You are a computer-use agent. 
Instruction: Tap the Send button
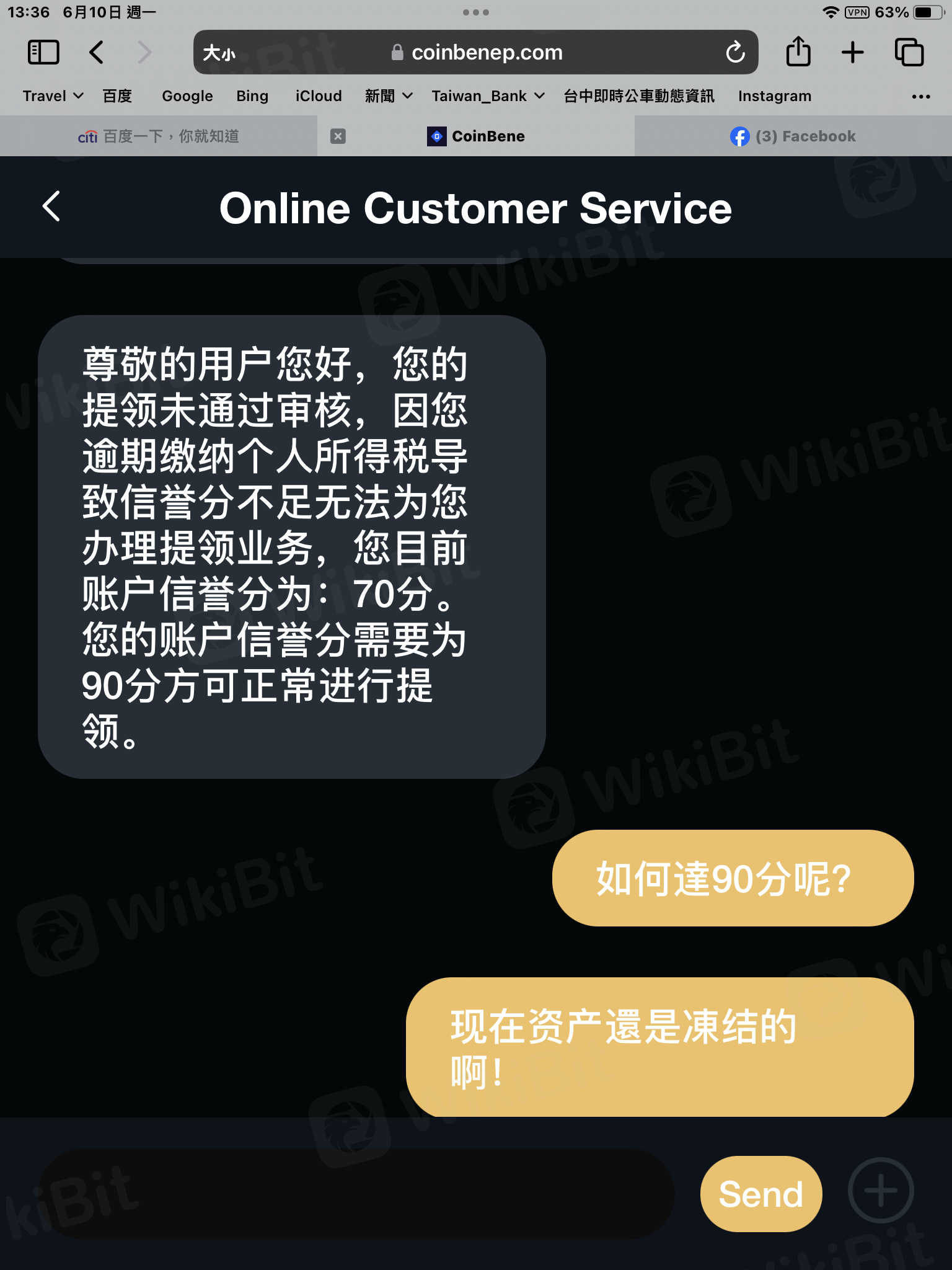pos(760,1194)
